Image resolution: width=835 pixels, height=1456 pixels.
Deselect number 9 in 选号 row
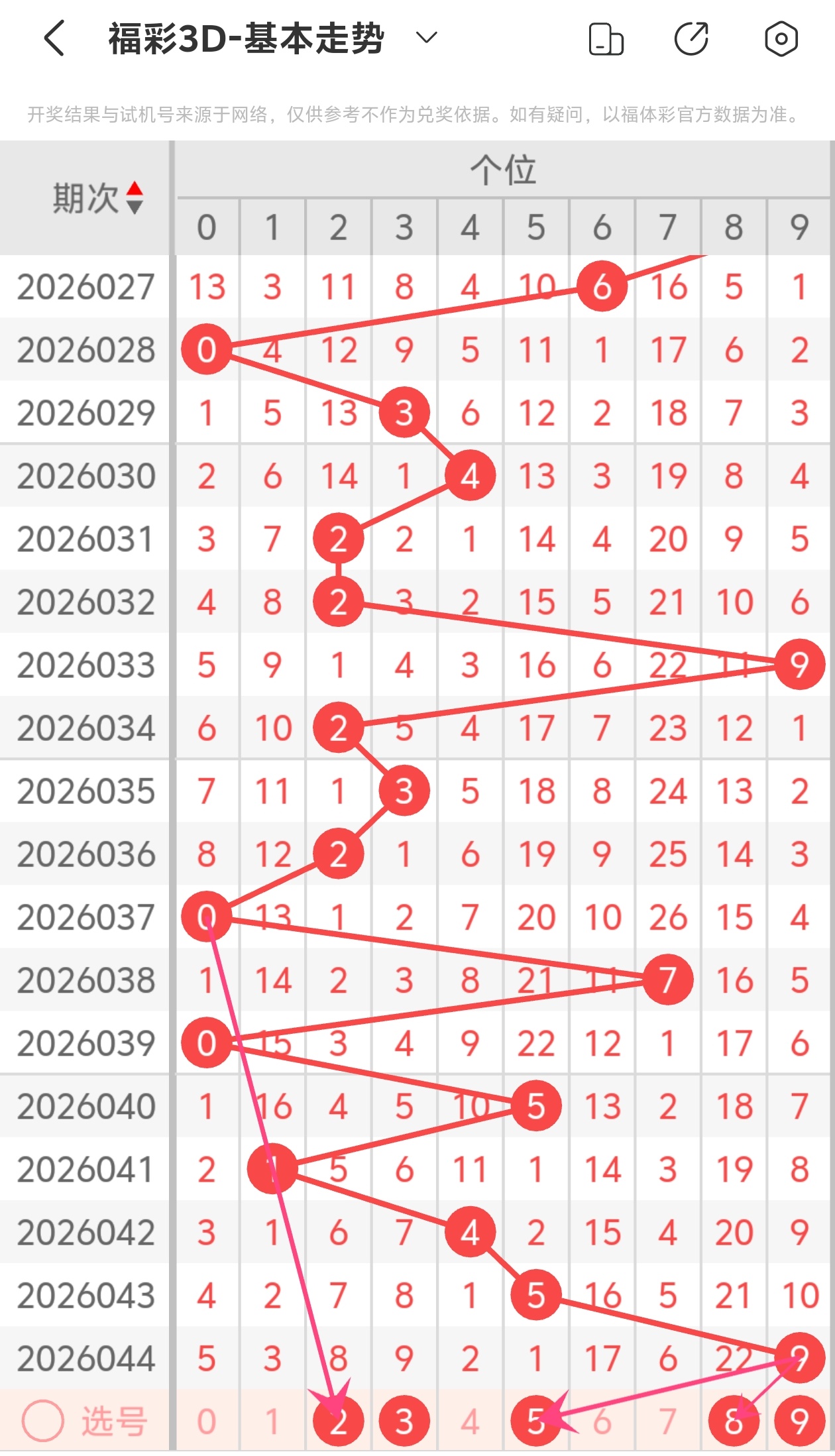(799, 1422)
